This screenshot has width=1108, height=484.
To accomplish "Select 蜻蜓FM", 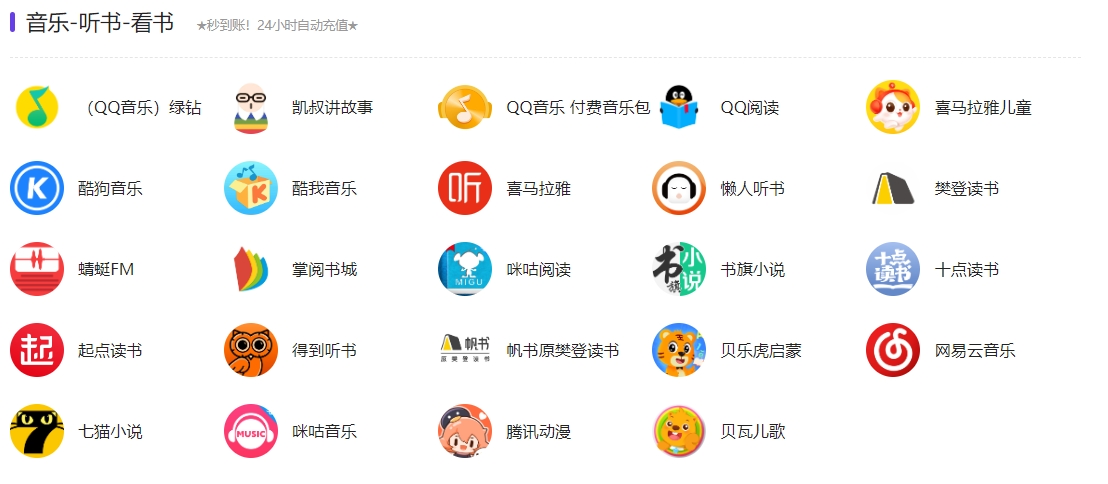I will (105, 269).
